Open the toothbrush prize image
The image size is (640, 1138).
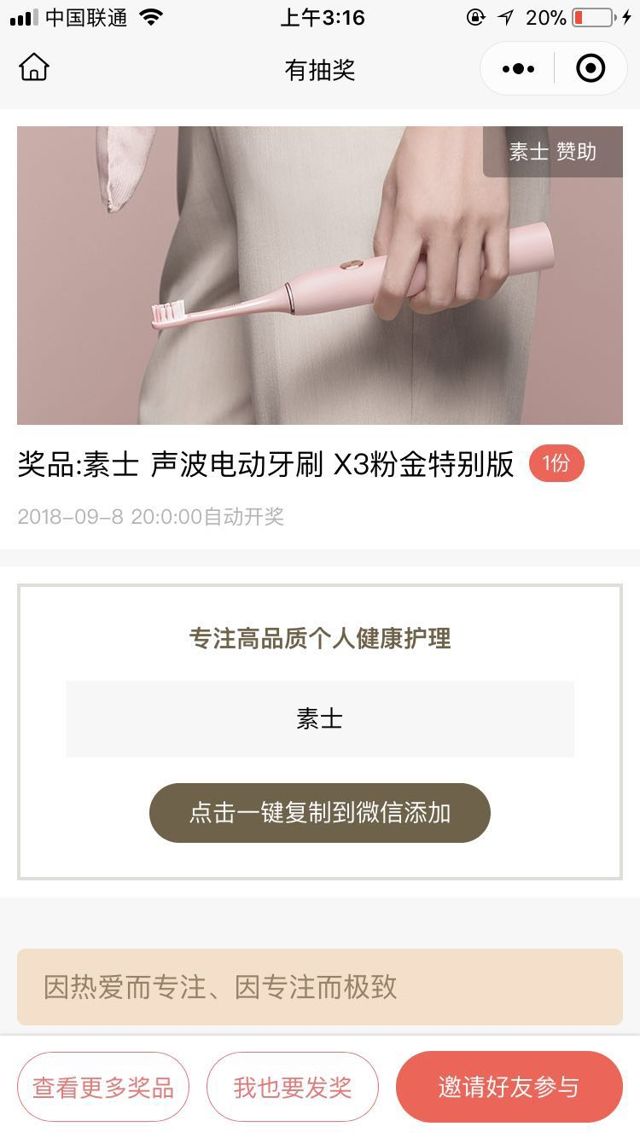pos(320,275)
